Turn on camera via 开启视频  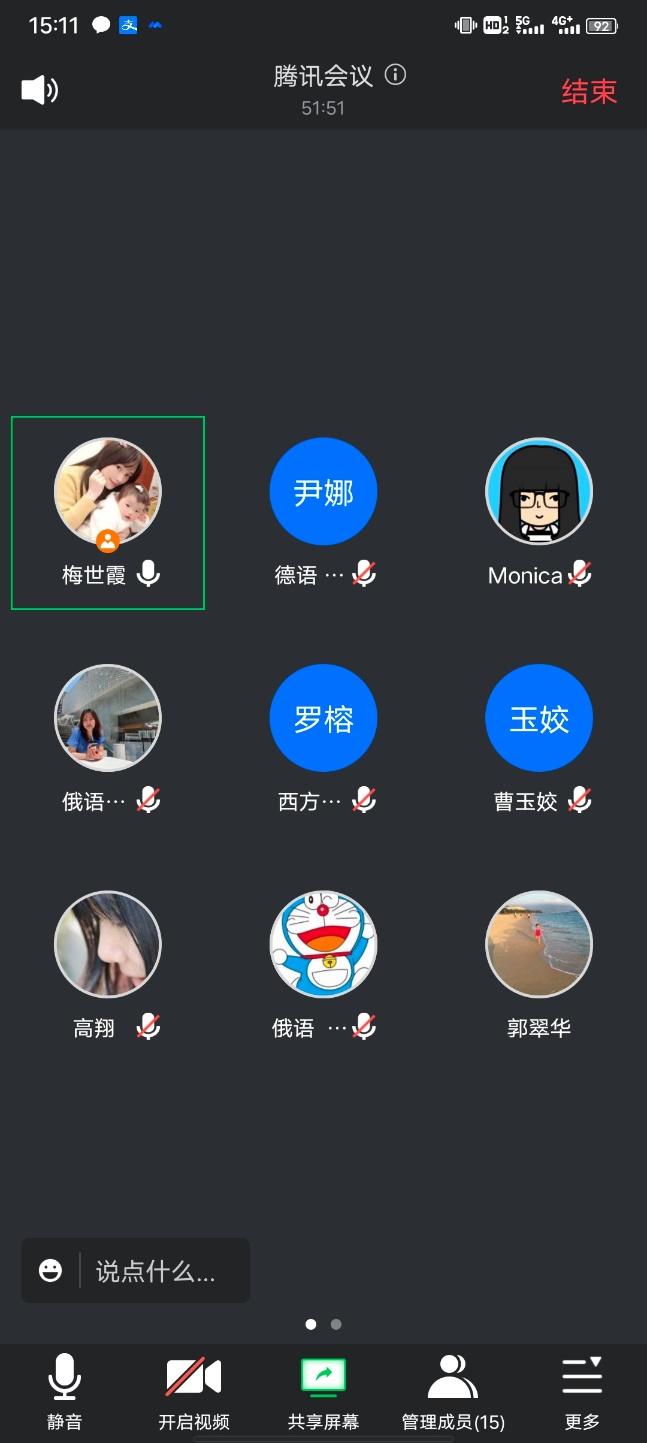click(x=193, y=1390)
